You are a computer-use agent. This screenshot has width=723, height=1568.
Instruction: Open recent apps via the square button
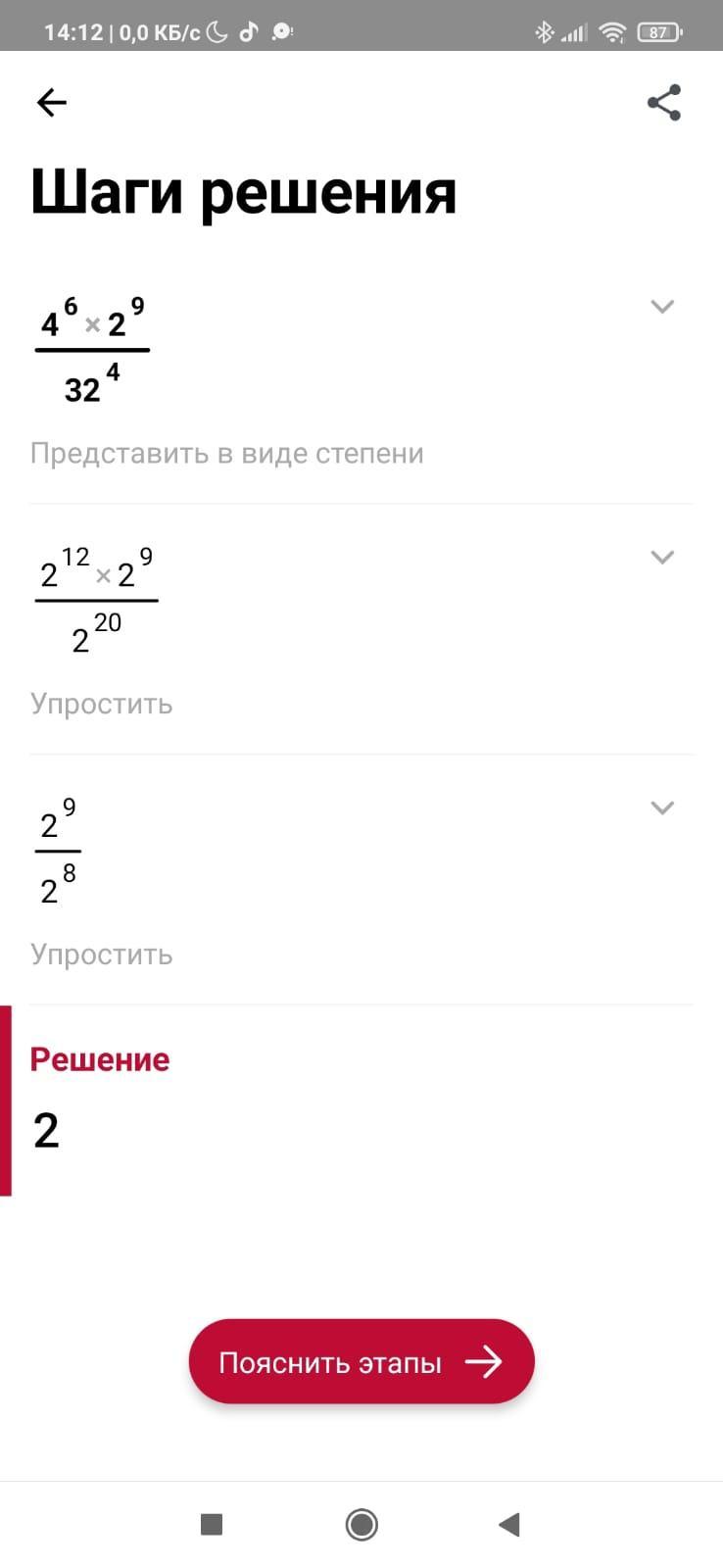pos(211,1524)
